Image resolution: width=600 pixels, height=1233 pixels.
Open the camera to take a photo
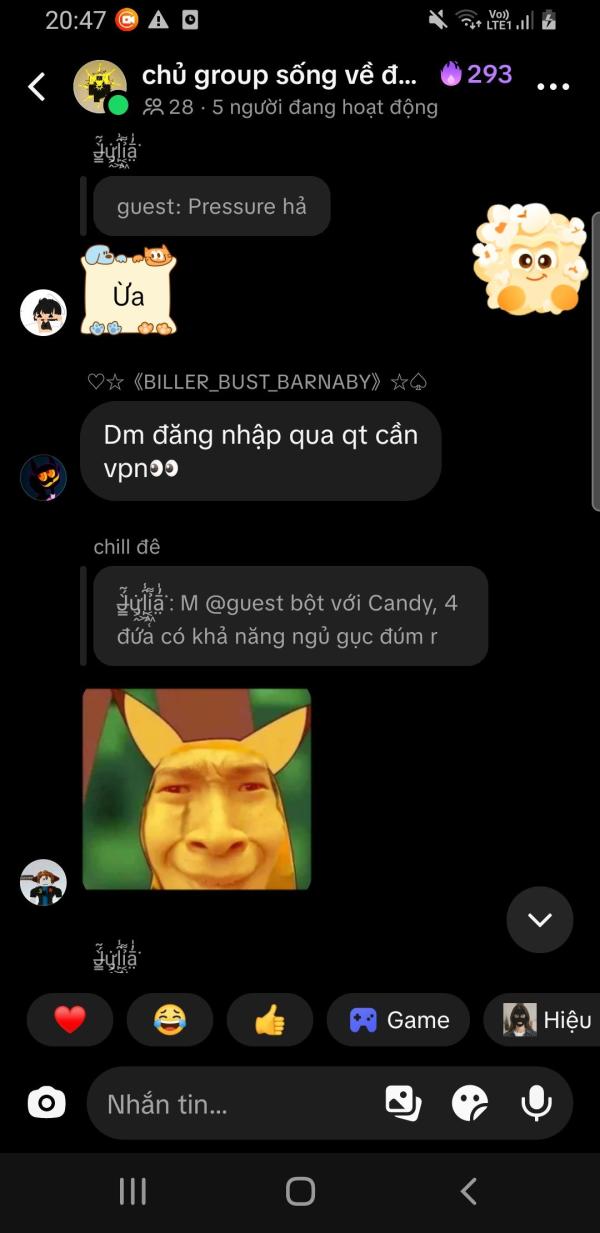[x=46, y=1103]
